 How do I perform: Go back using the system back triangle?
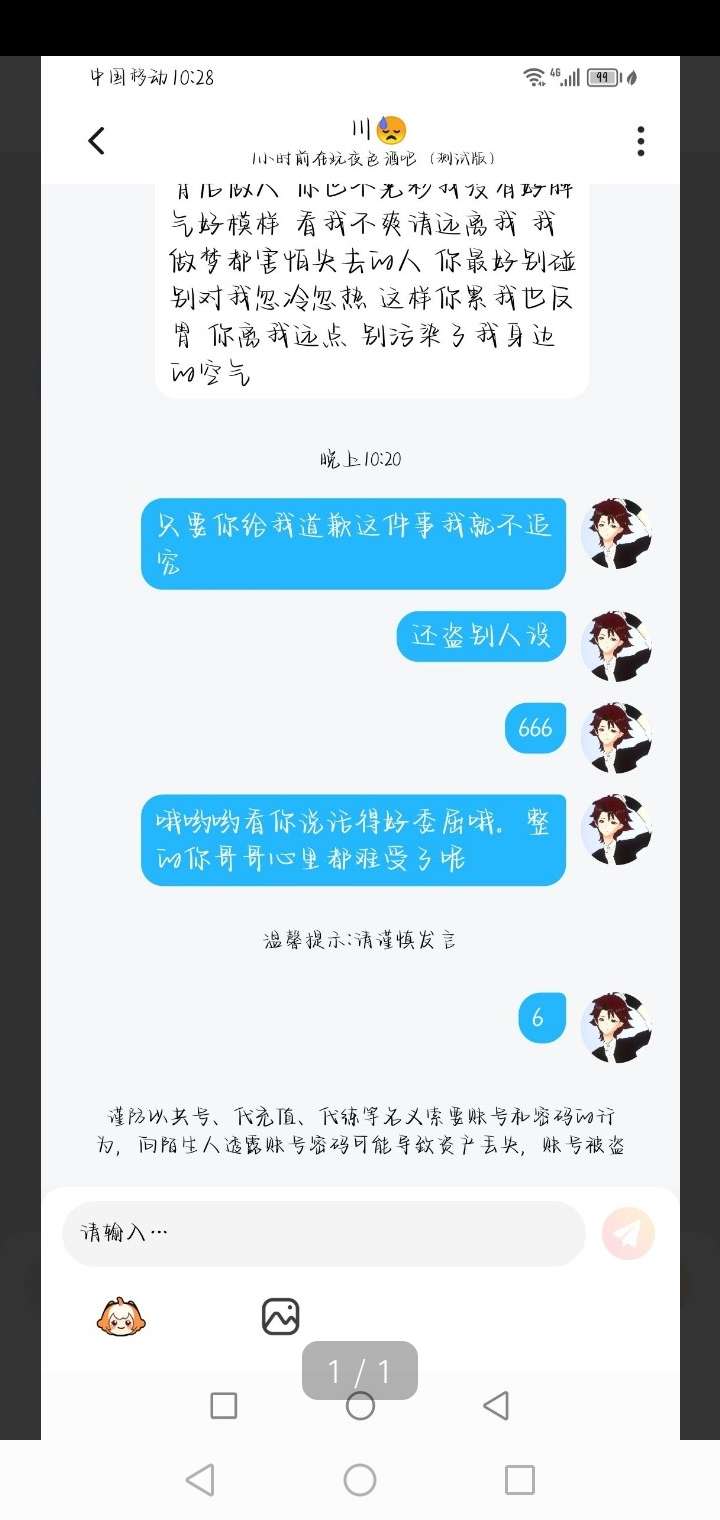(200, 1479)
